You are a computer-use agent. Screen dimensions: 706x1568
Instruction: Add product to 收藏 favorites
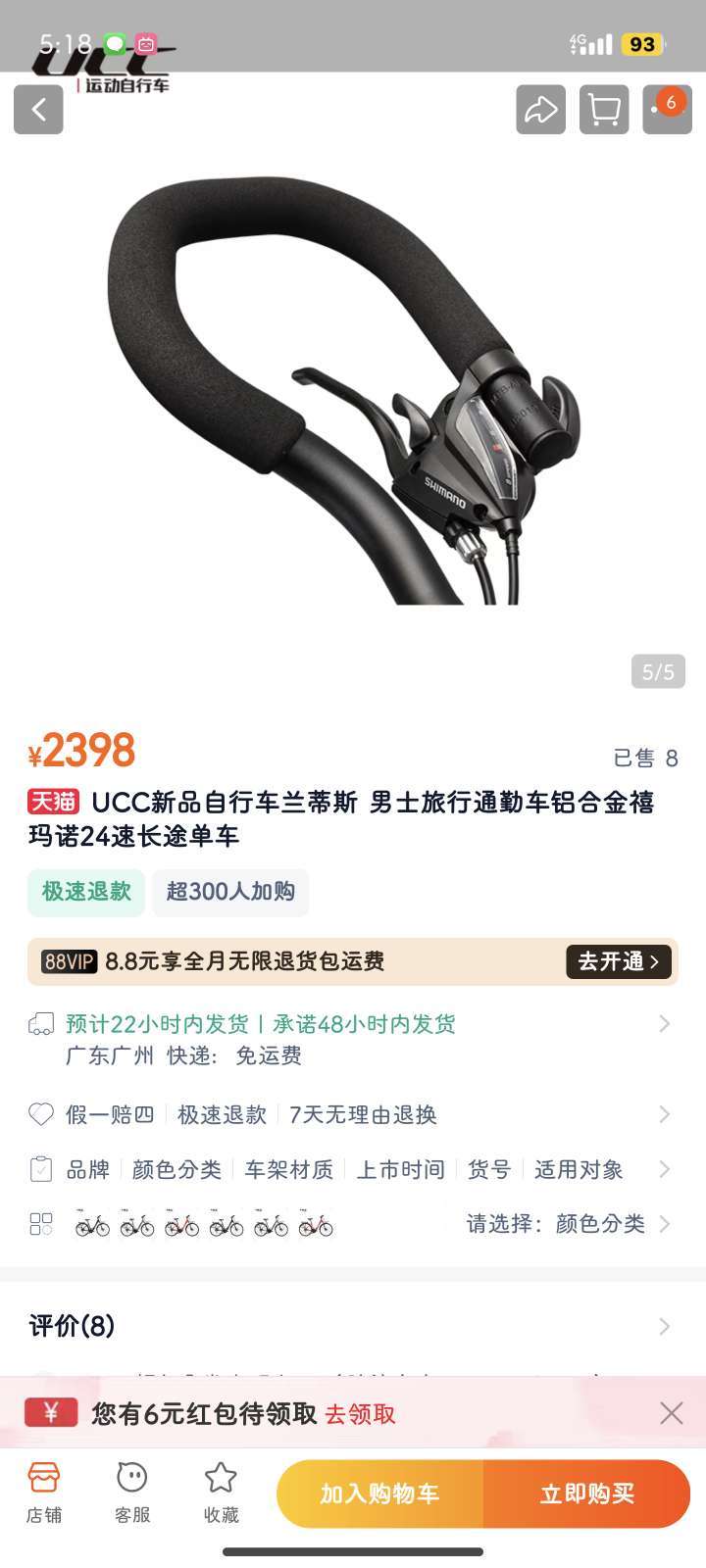point(221,1494)
